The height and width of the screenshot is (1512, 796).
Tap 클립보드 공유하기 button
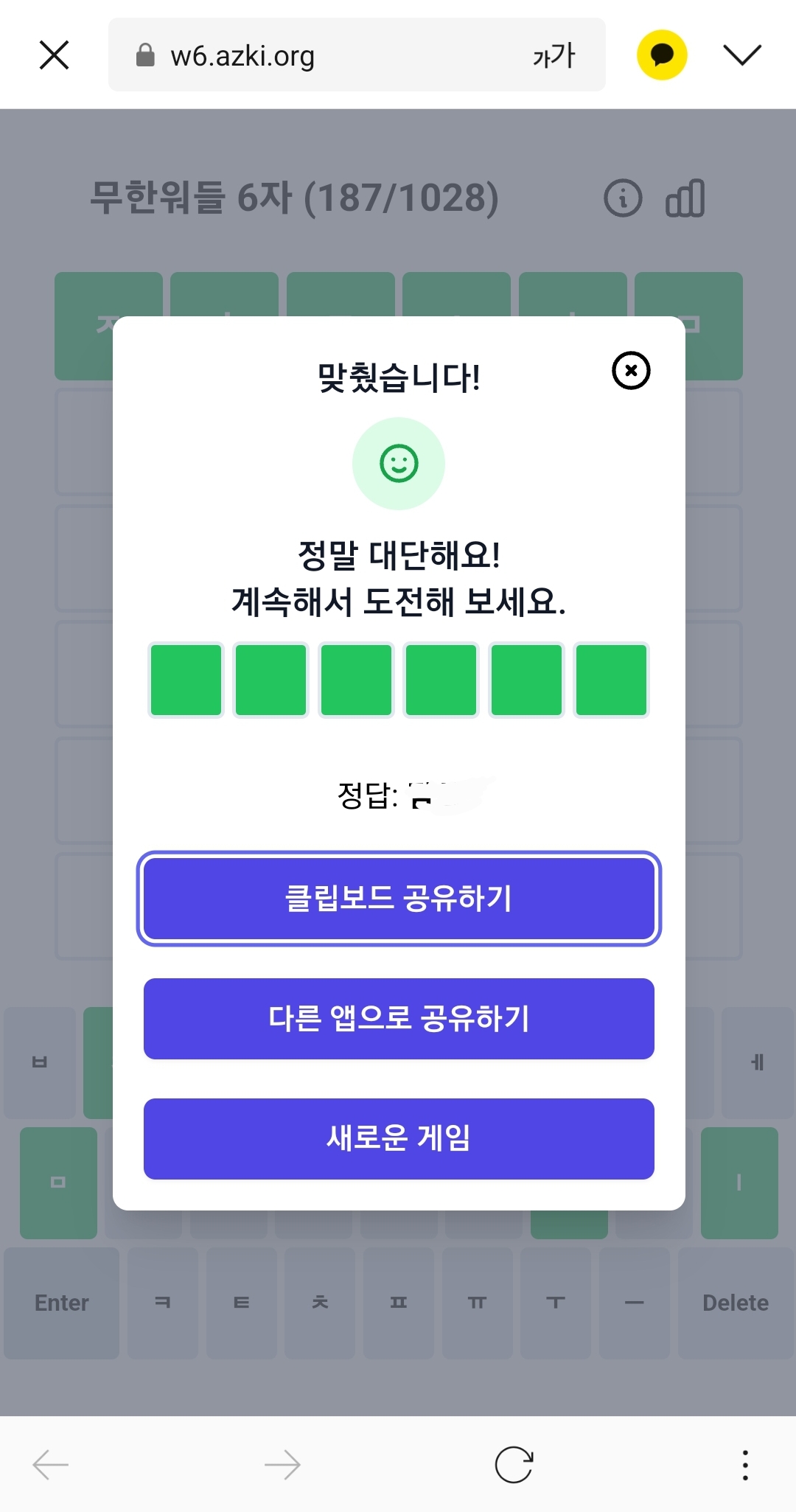399,899
